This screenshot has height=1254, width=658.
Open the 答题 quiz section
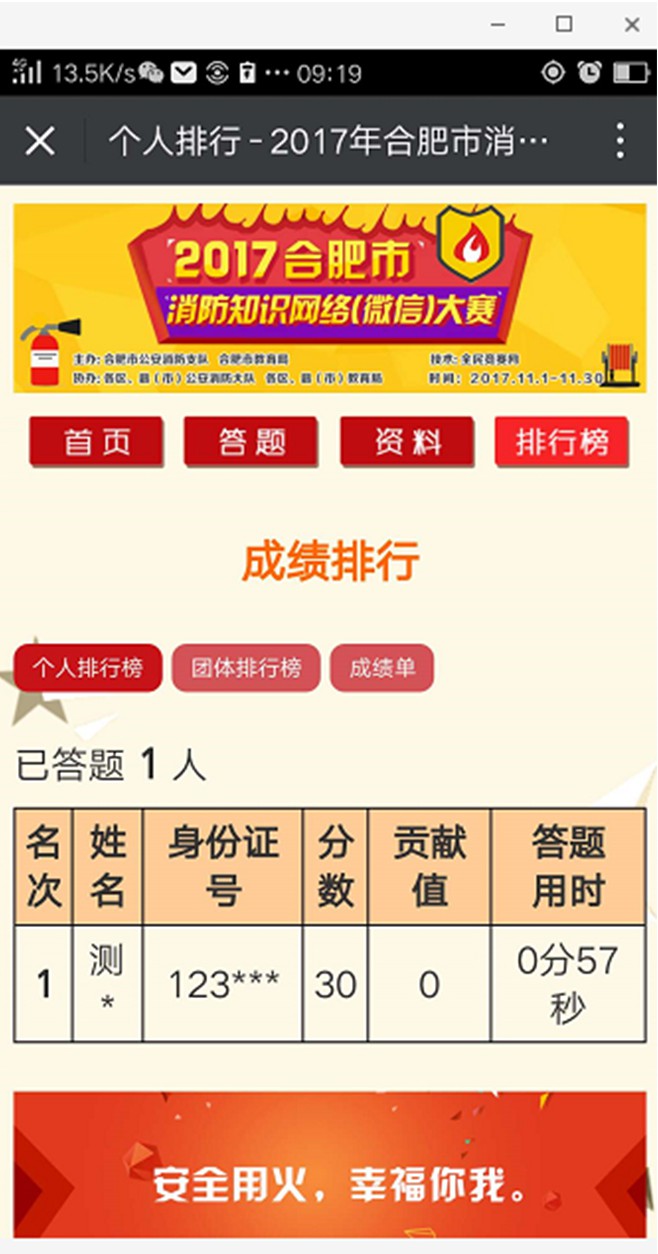(x=251, y=441)
